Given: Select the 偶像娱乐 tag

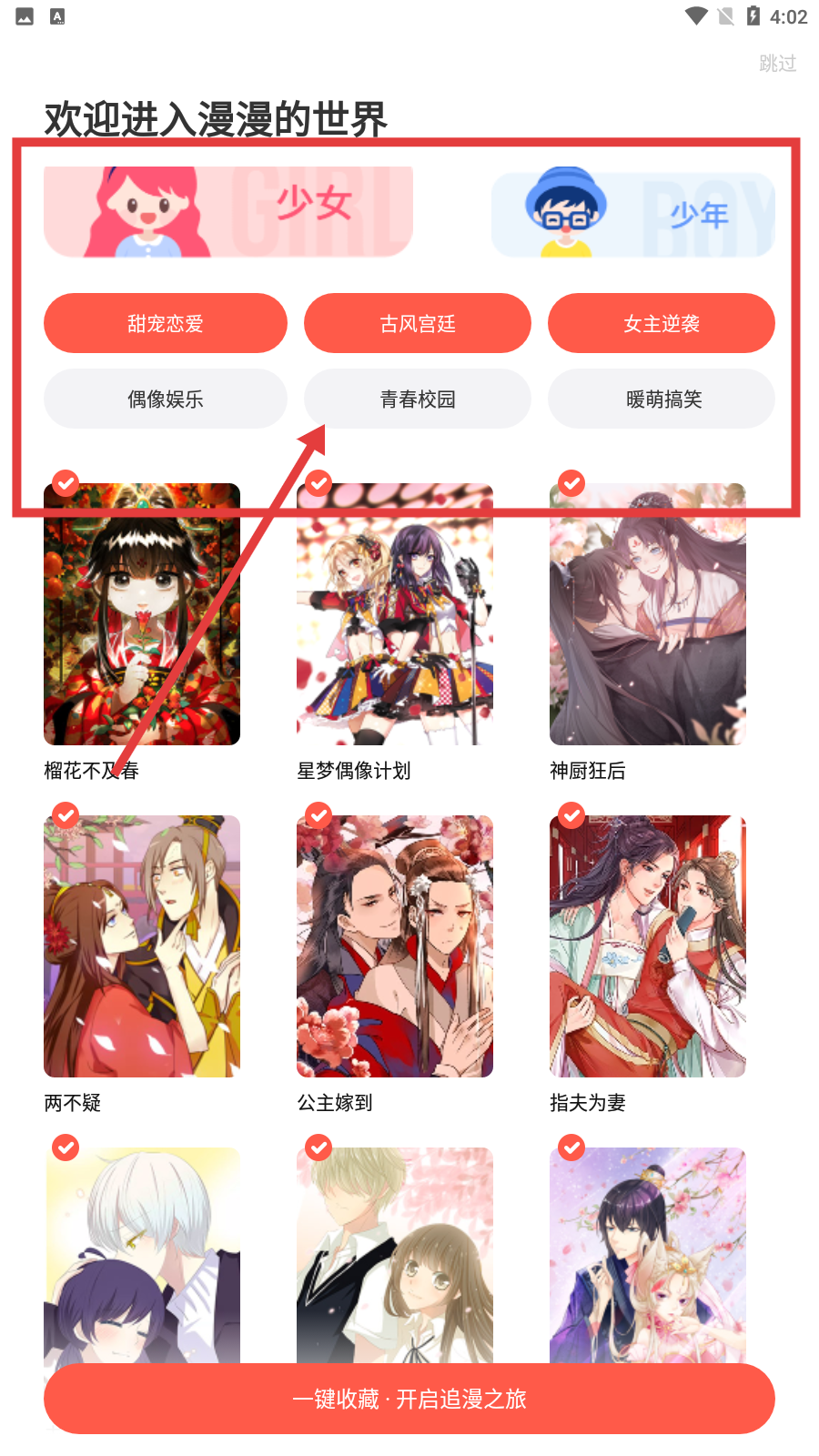Looking at the screenshot, I should [x=166, y=399].
